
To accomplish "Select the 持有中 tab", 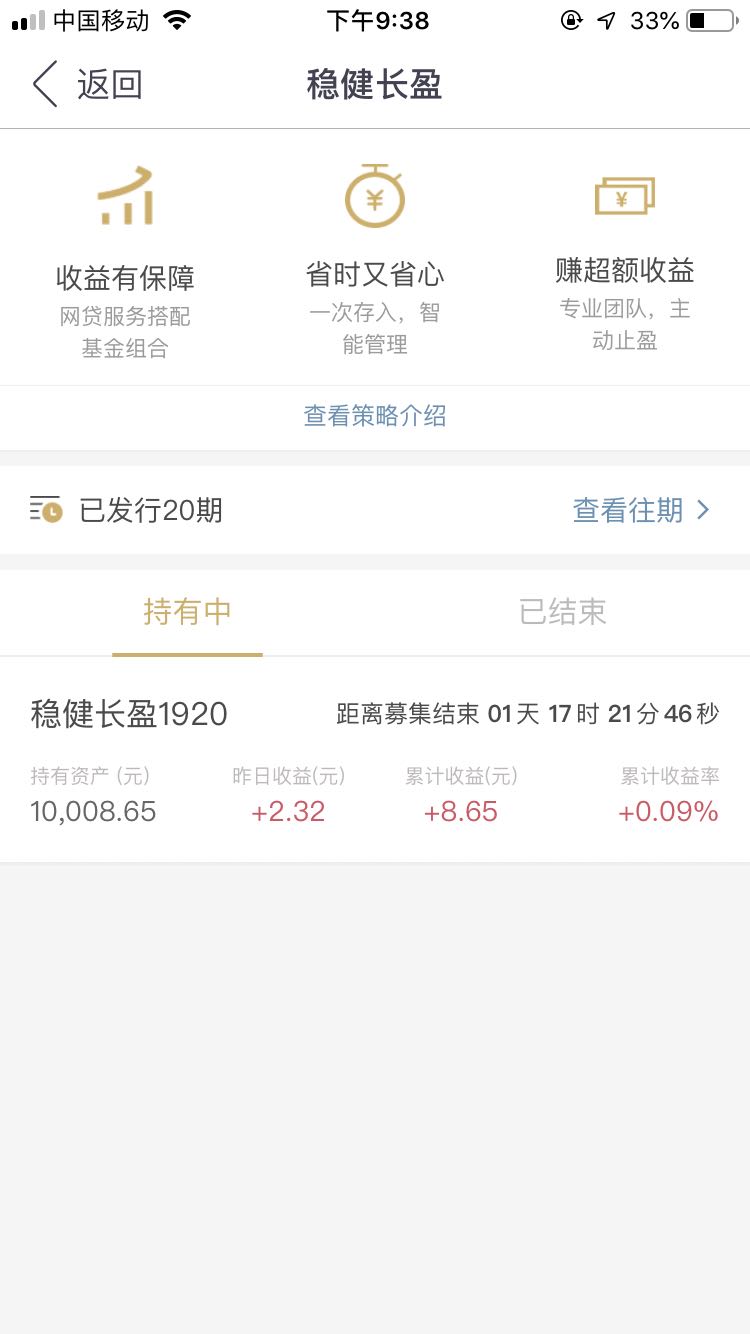I will (187, 611).
